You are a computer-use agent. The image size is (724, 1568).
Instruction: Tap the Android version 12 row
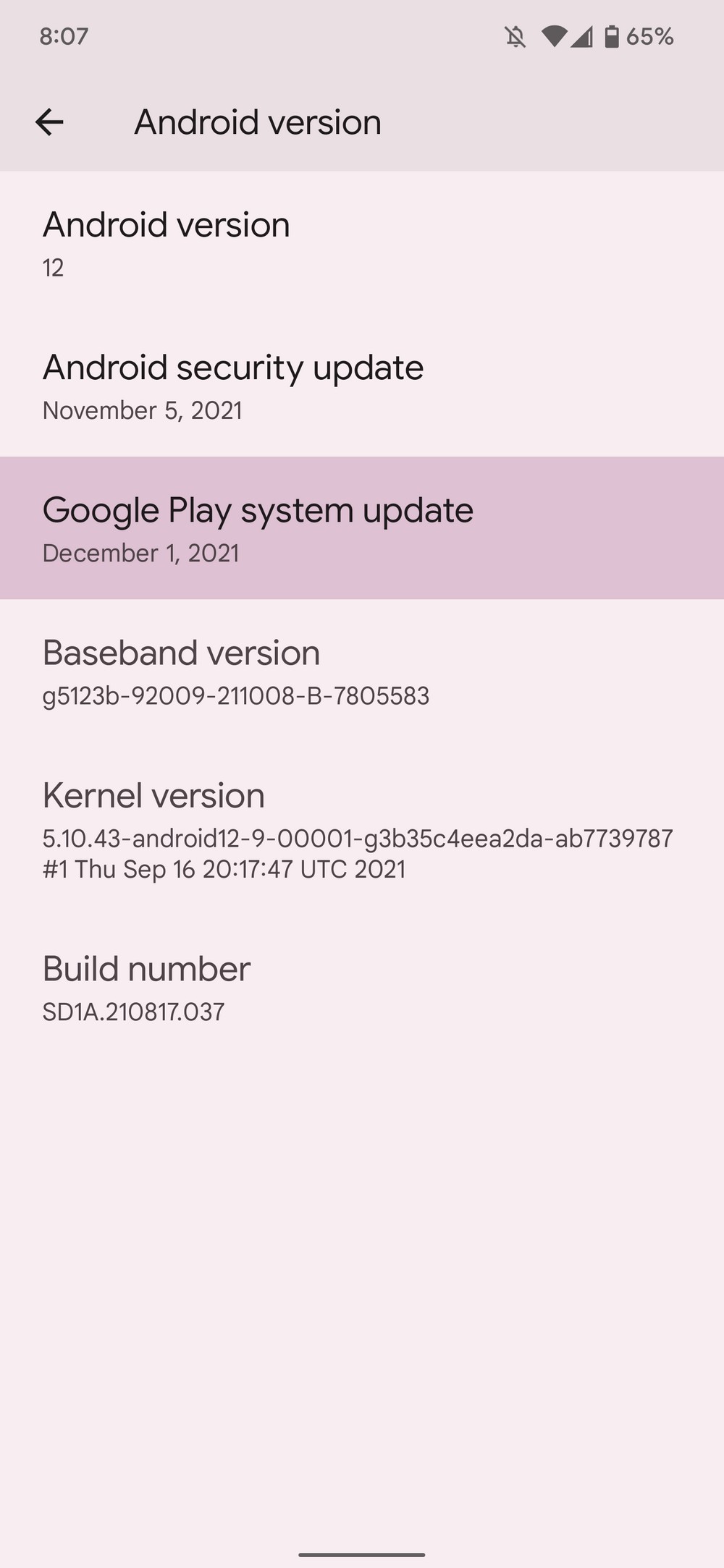click(x=362, y=243)
